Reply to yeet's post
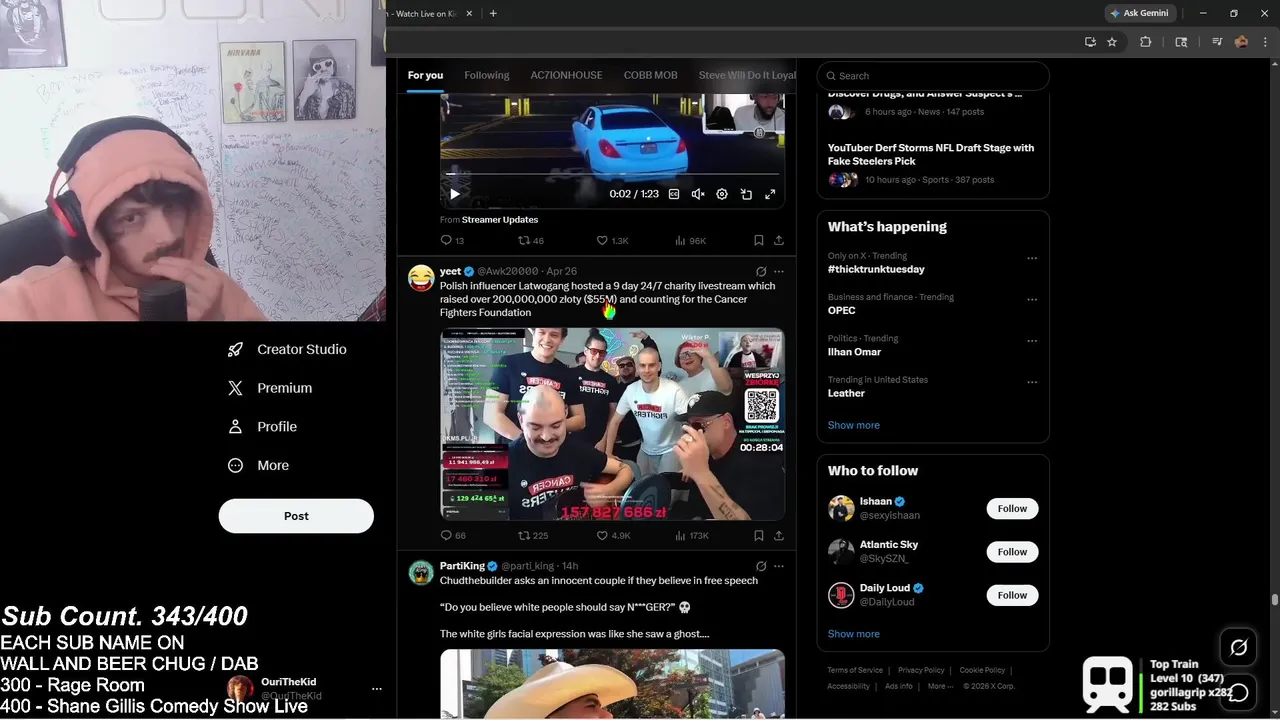 pos(446,536)
